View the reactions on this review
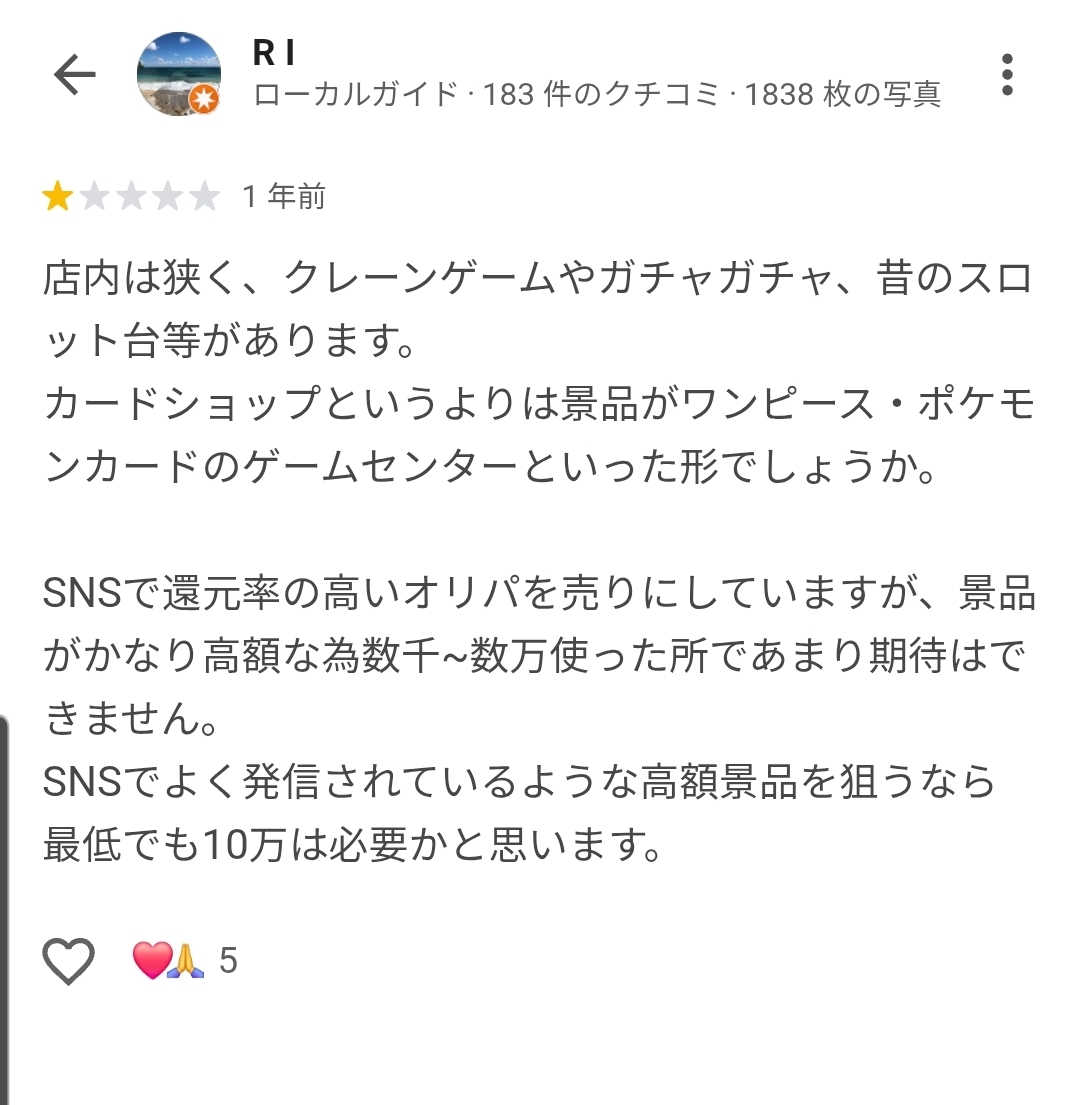Viewport: 1079px width, 1105px height. 184,960
